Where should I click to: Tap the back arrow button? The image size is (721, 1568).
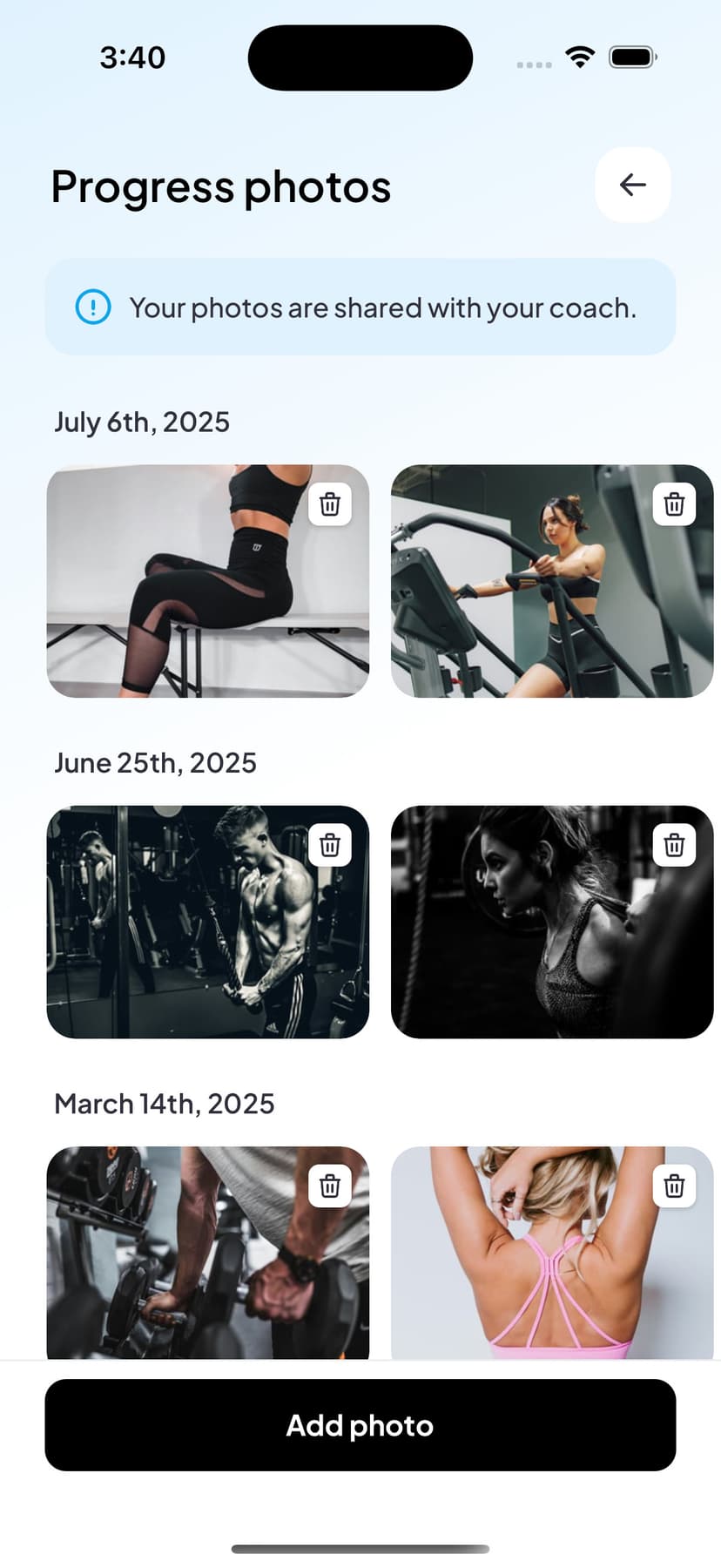[633, 185]
